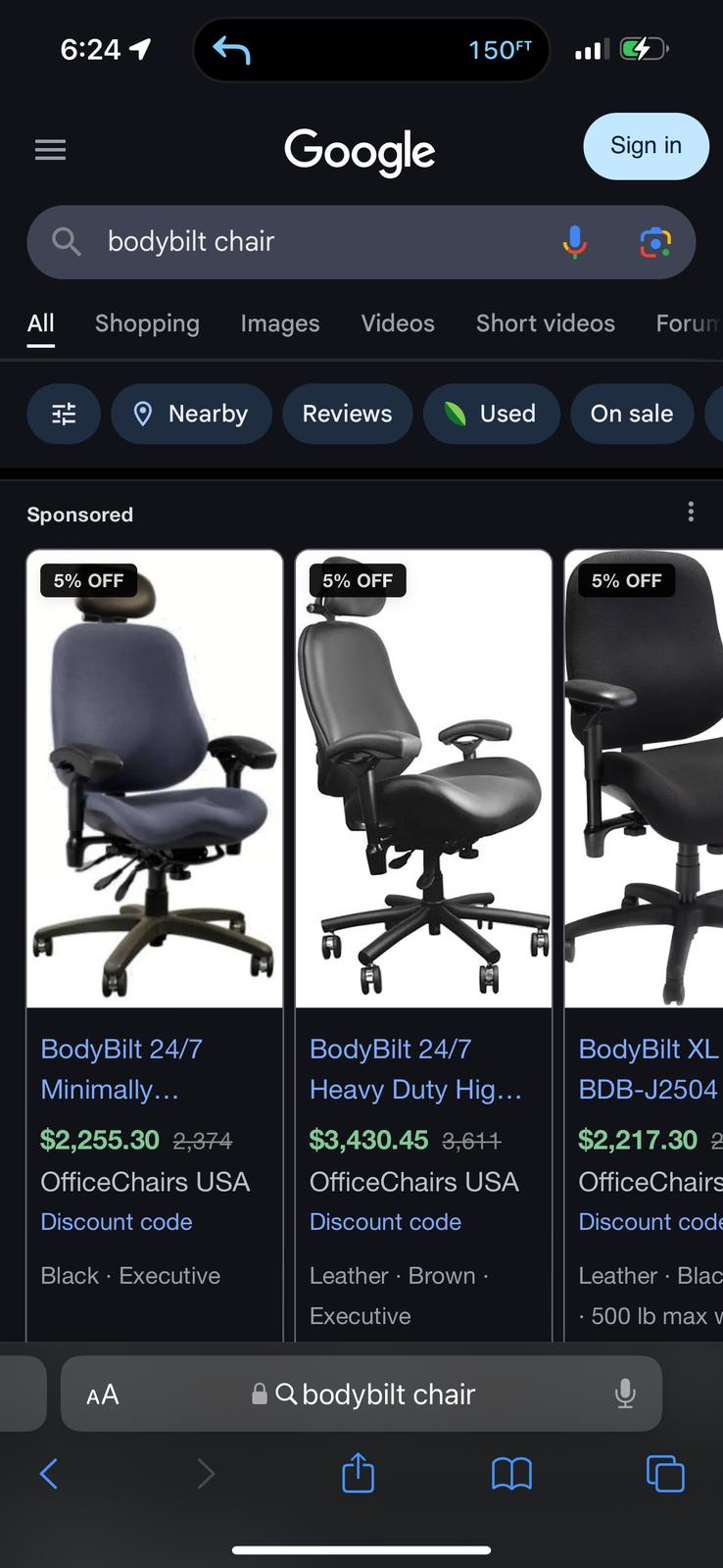Tap the Sign in button
This screenshot has width=723, height=1568.
pyautogui.click(x=646, y=146)
